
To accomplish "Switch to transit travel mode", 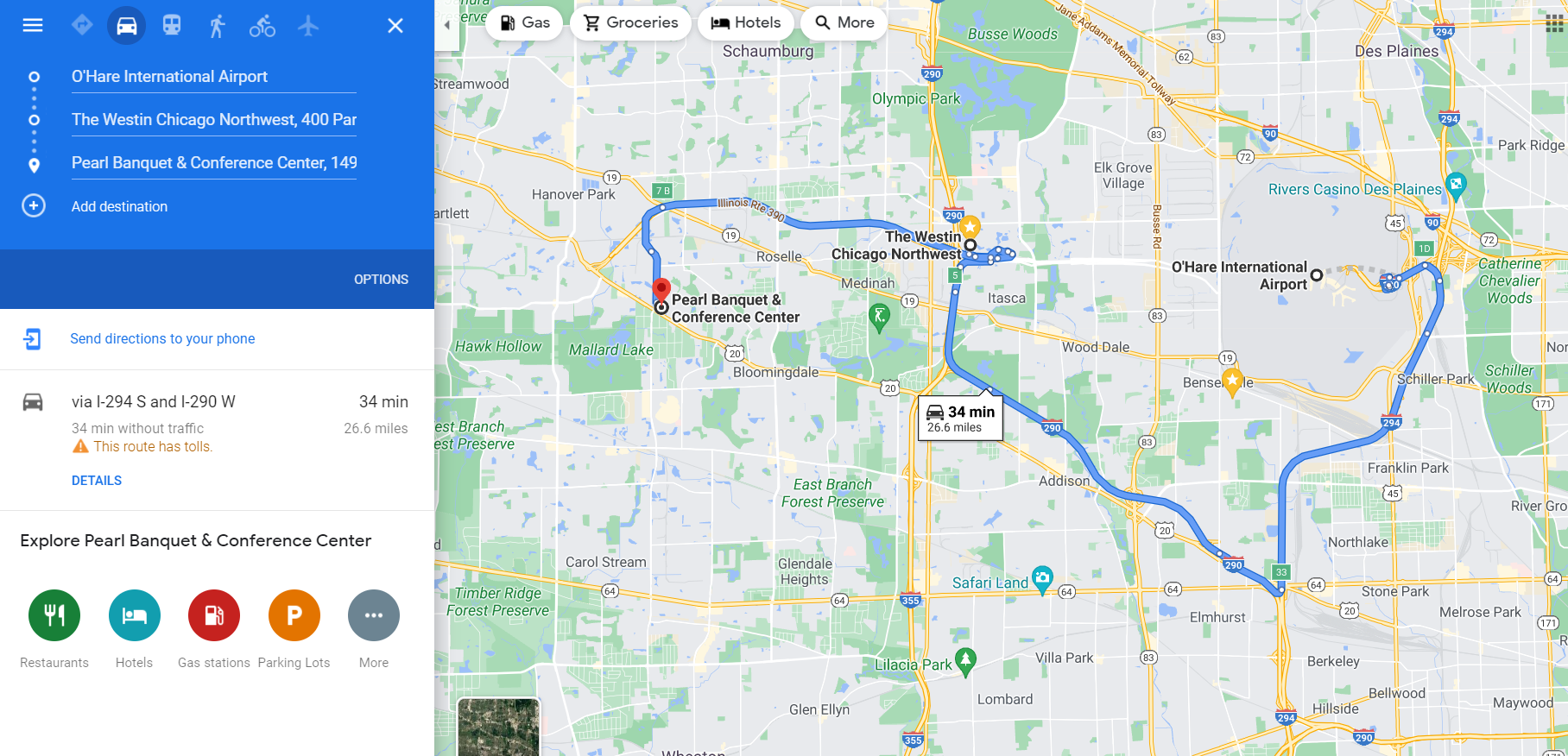I will [172, 25].
